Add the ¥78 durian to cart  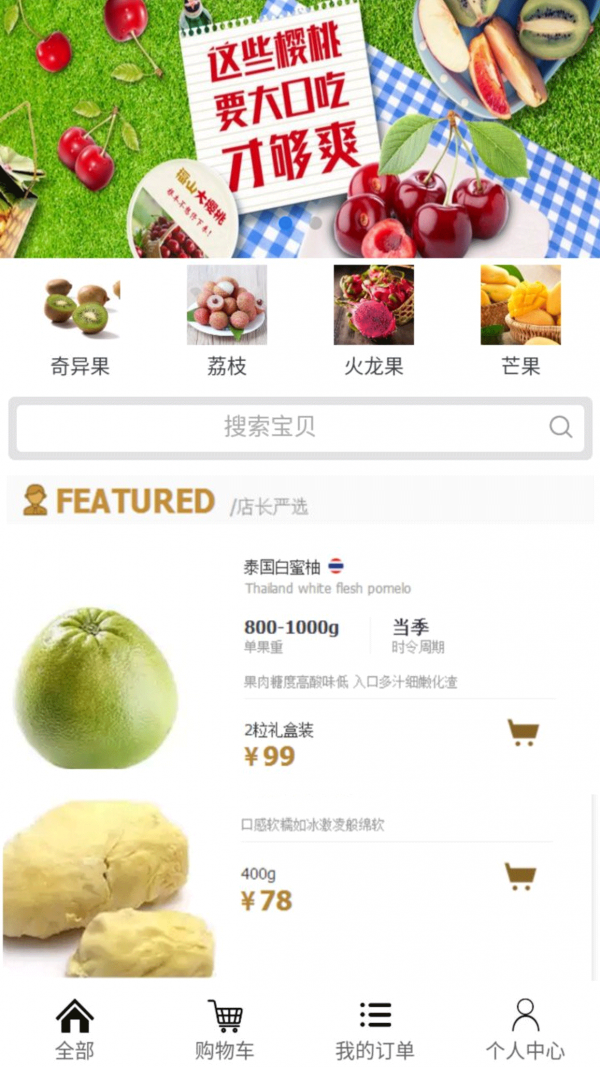pyautogui.click(x=519, y=877)
